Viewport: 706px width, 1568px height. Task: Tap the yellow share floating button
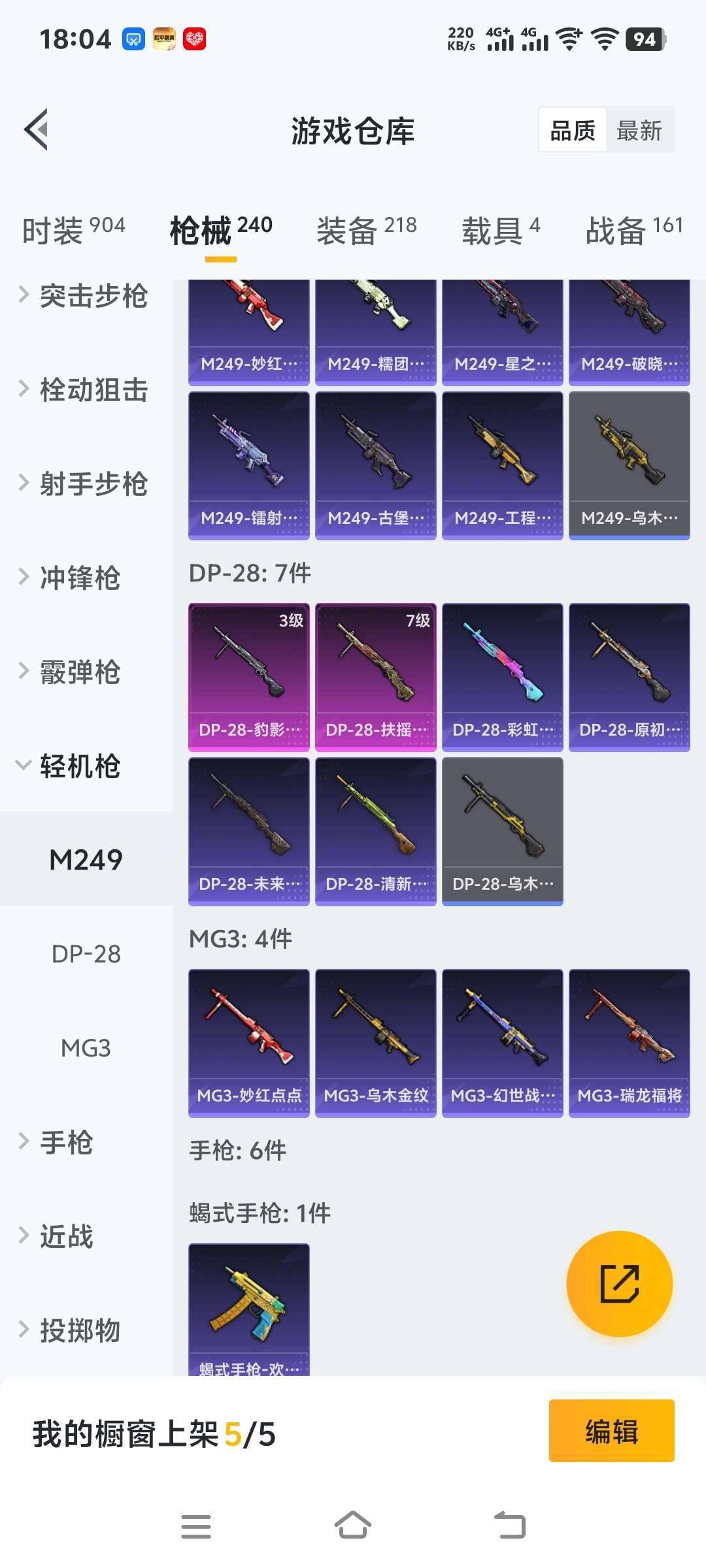click(x=619, y=1283)
